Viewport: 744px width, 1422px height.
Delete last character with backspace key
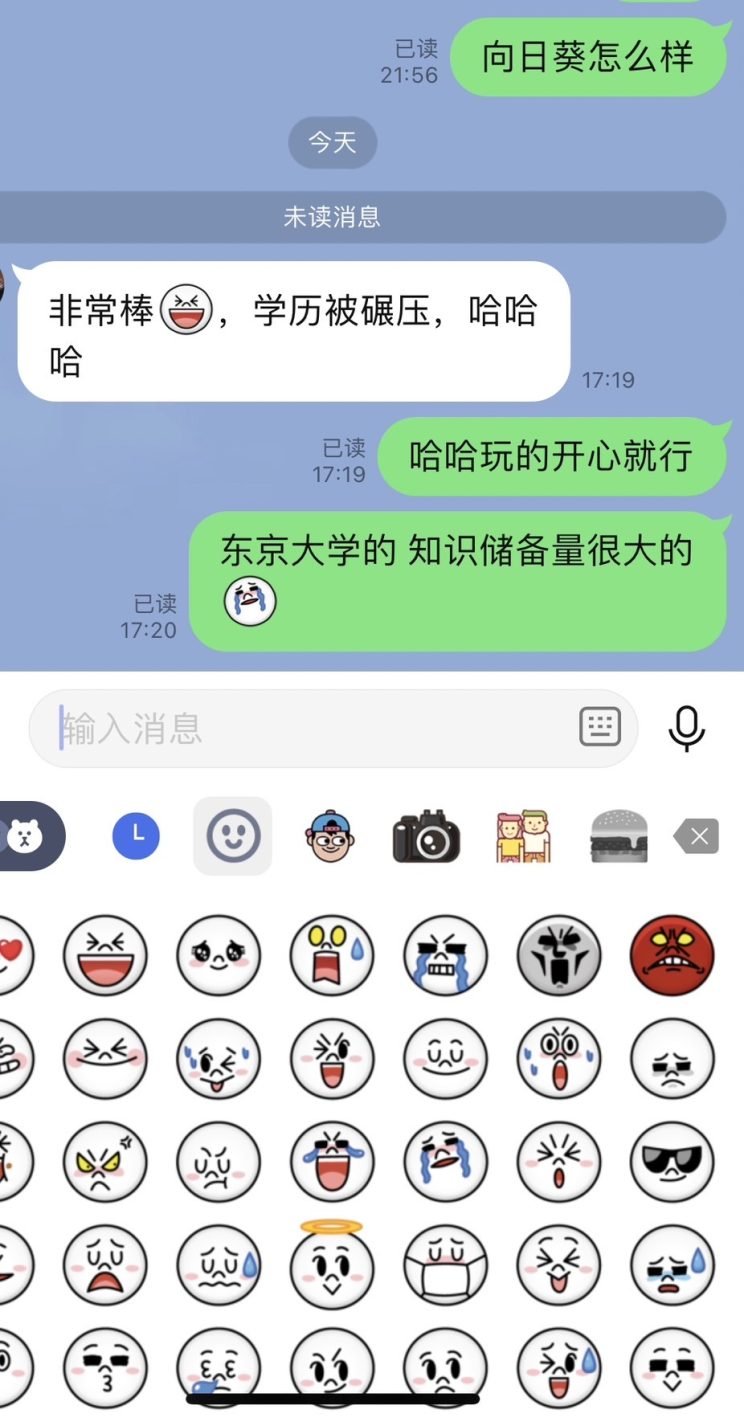point(696,835)
